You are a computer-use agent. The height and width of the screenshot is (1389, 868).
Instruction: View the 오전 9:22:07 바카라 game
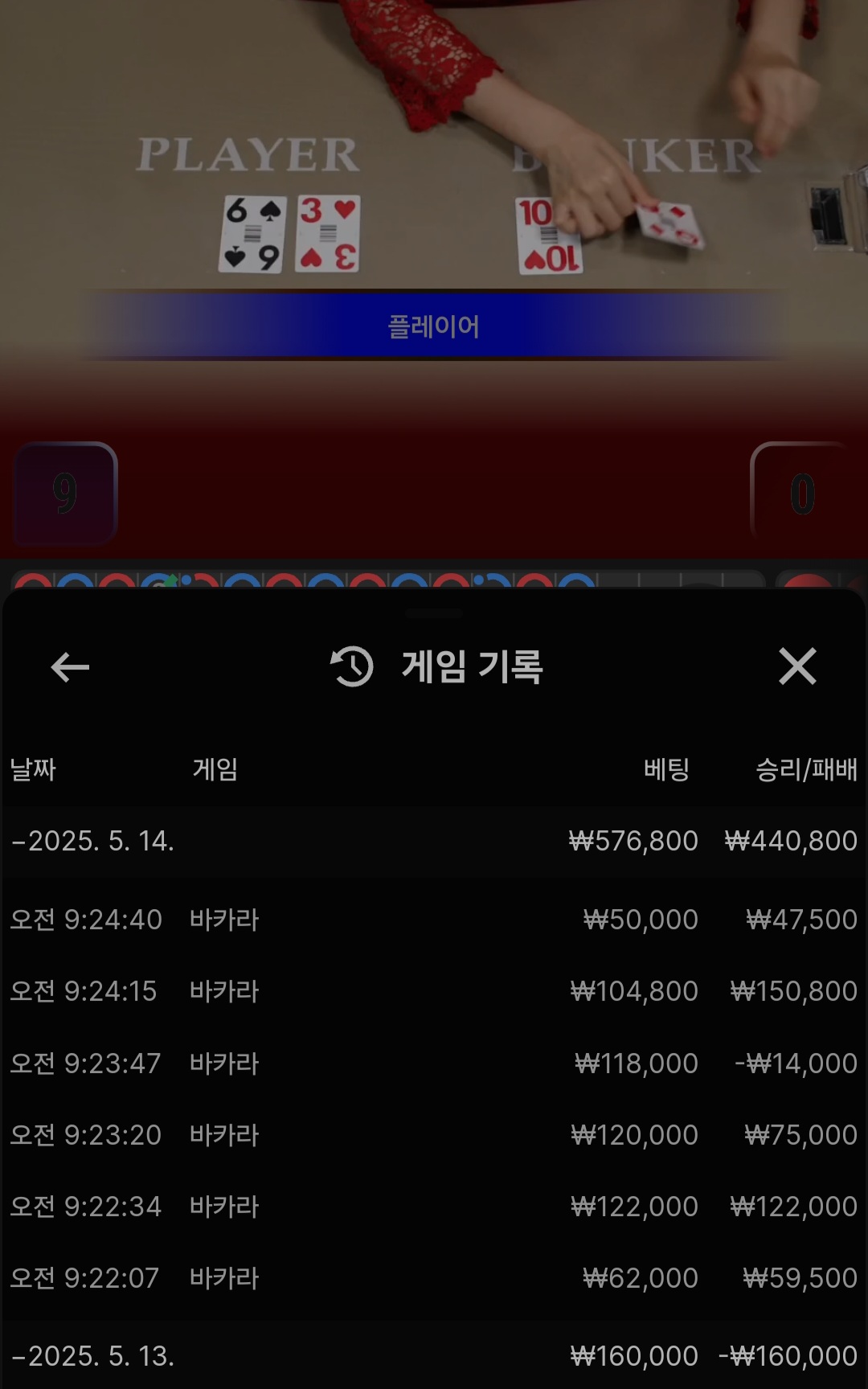pos(434,1278)
